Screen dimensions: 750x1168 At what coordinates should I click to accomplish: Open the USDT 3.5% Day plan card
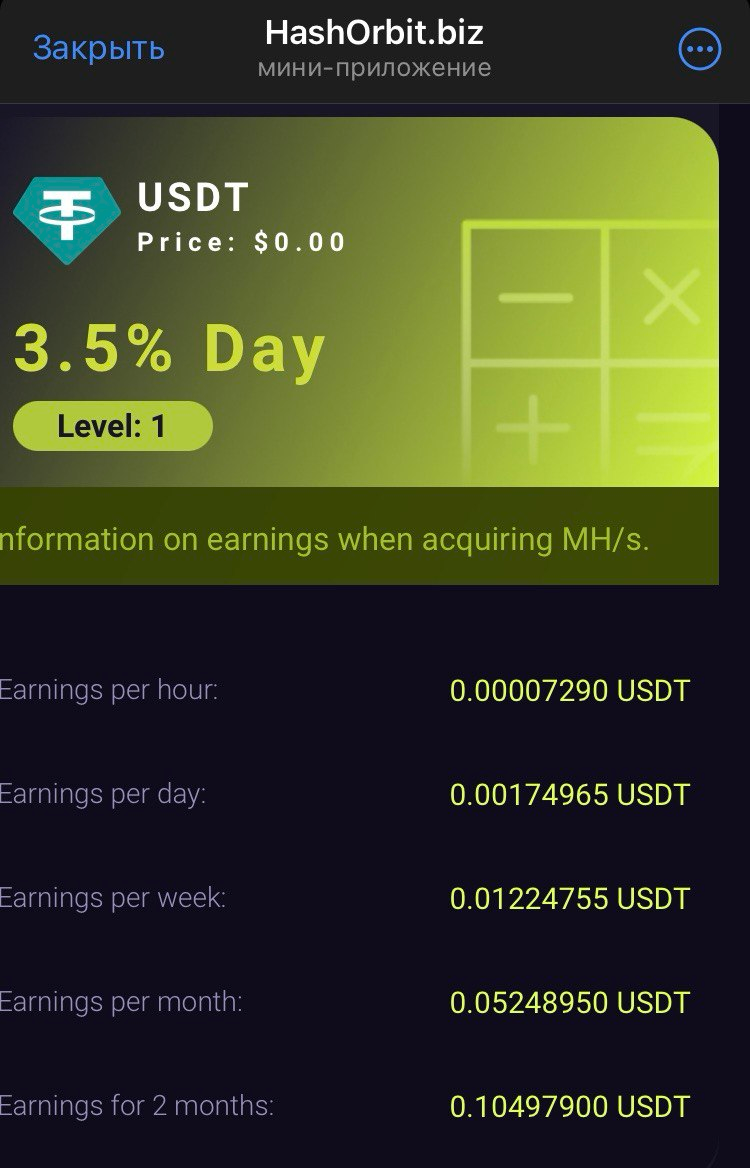tap(360, 302)
